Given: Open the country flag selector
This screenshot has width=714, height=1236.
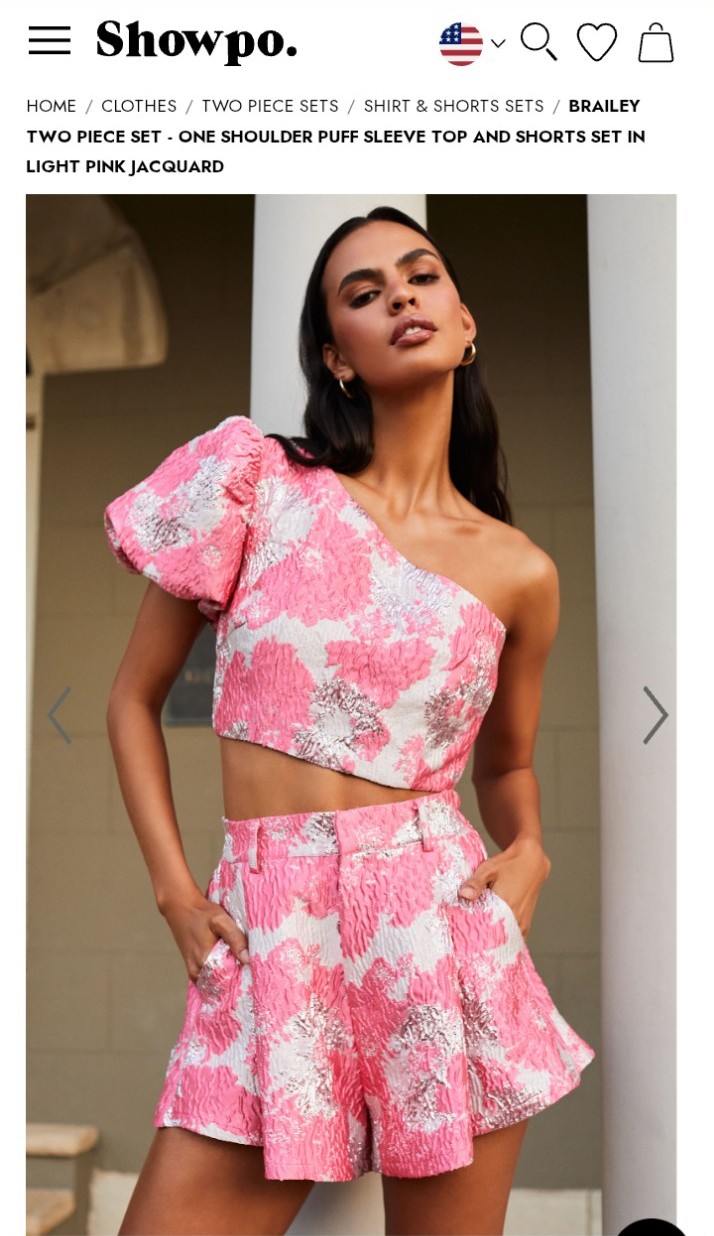Looking at the screenshot, I should click(x=472, y=43).
